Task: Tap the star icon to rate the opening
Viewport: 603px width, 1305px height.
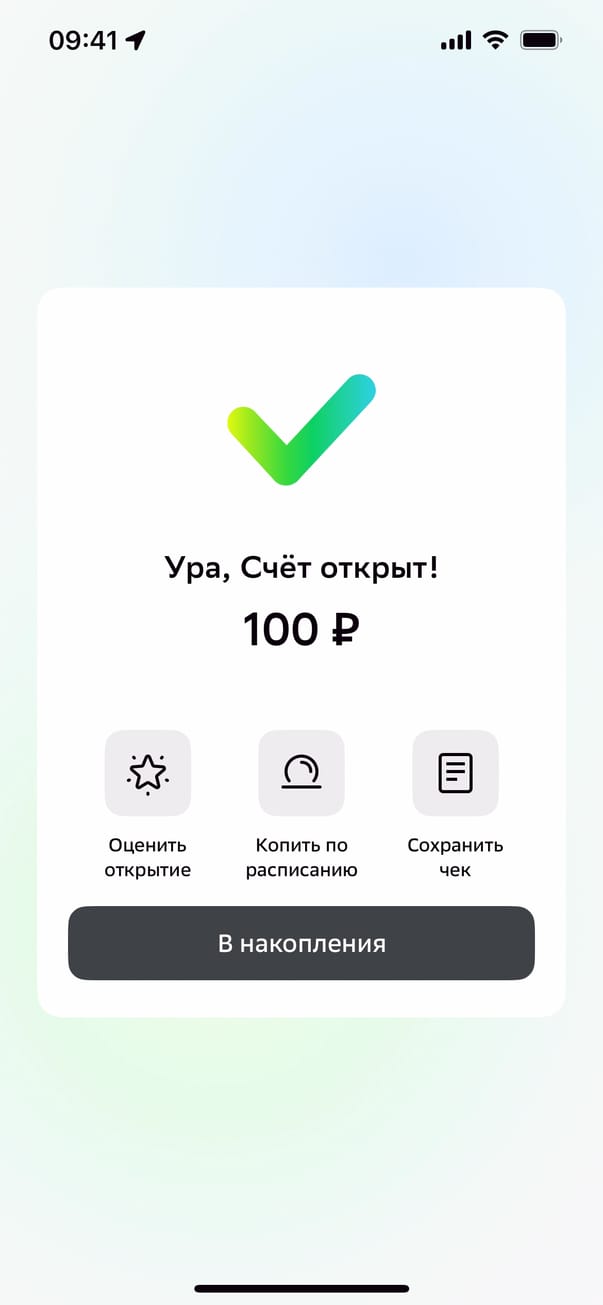Action: click(x=148, y=773)
